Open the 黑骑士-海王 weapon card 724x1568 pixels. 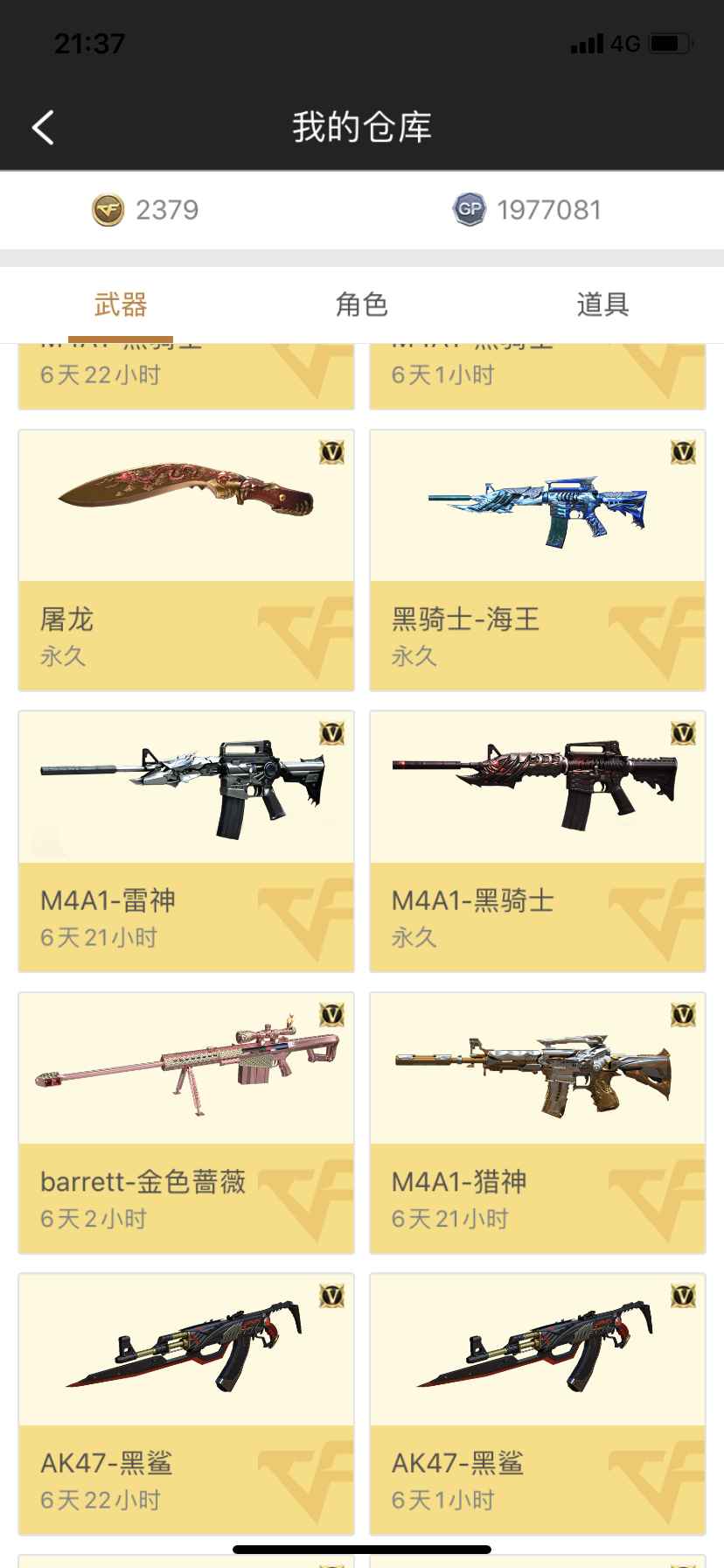pyautogui.click(x=537, y=560)
